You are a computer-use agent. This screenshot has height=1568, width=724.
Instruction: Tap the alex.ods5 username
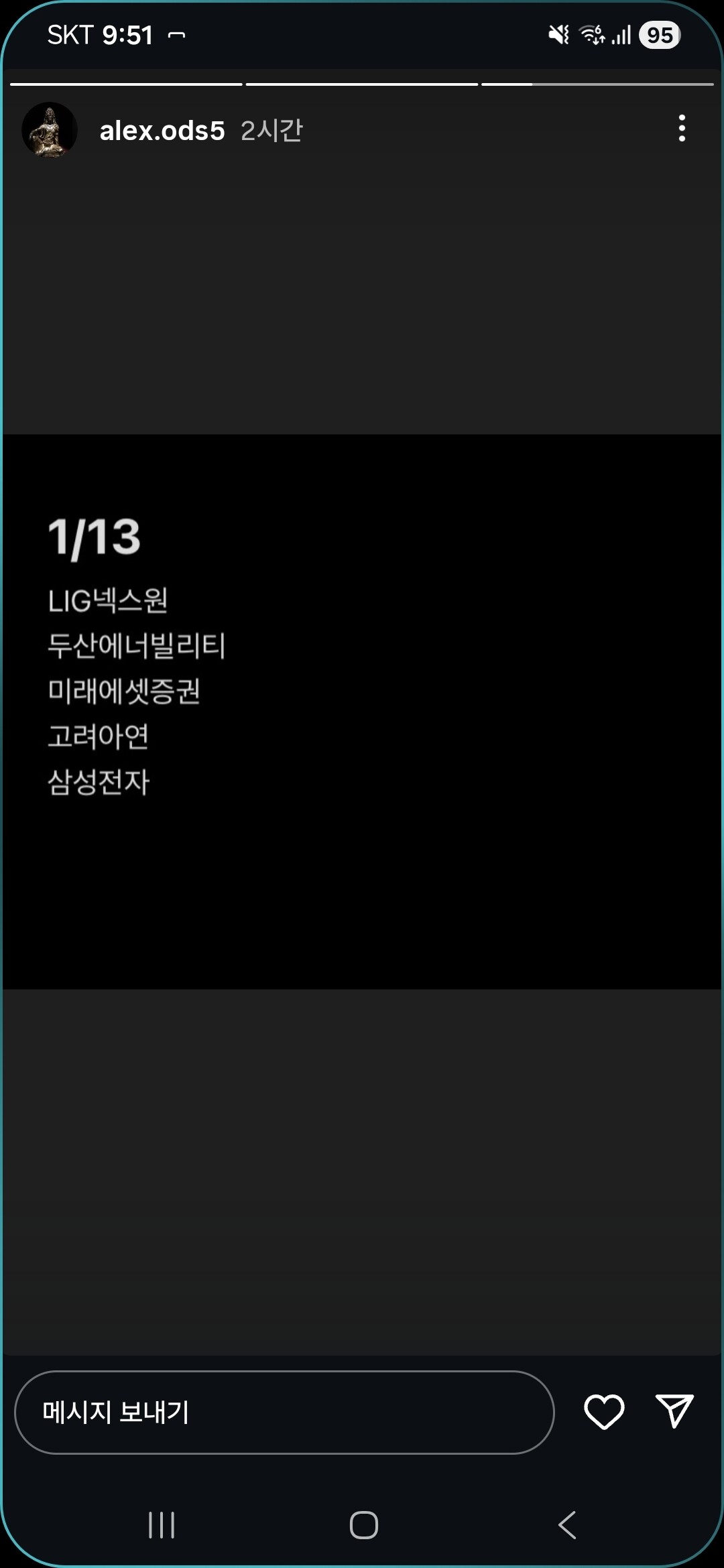click(x=162, y=131)
